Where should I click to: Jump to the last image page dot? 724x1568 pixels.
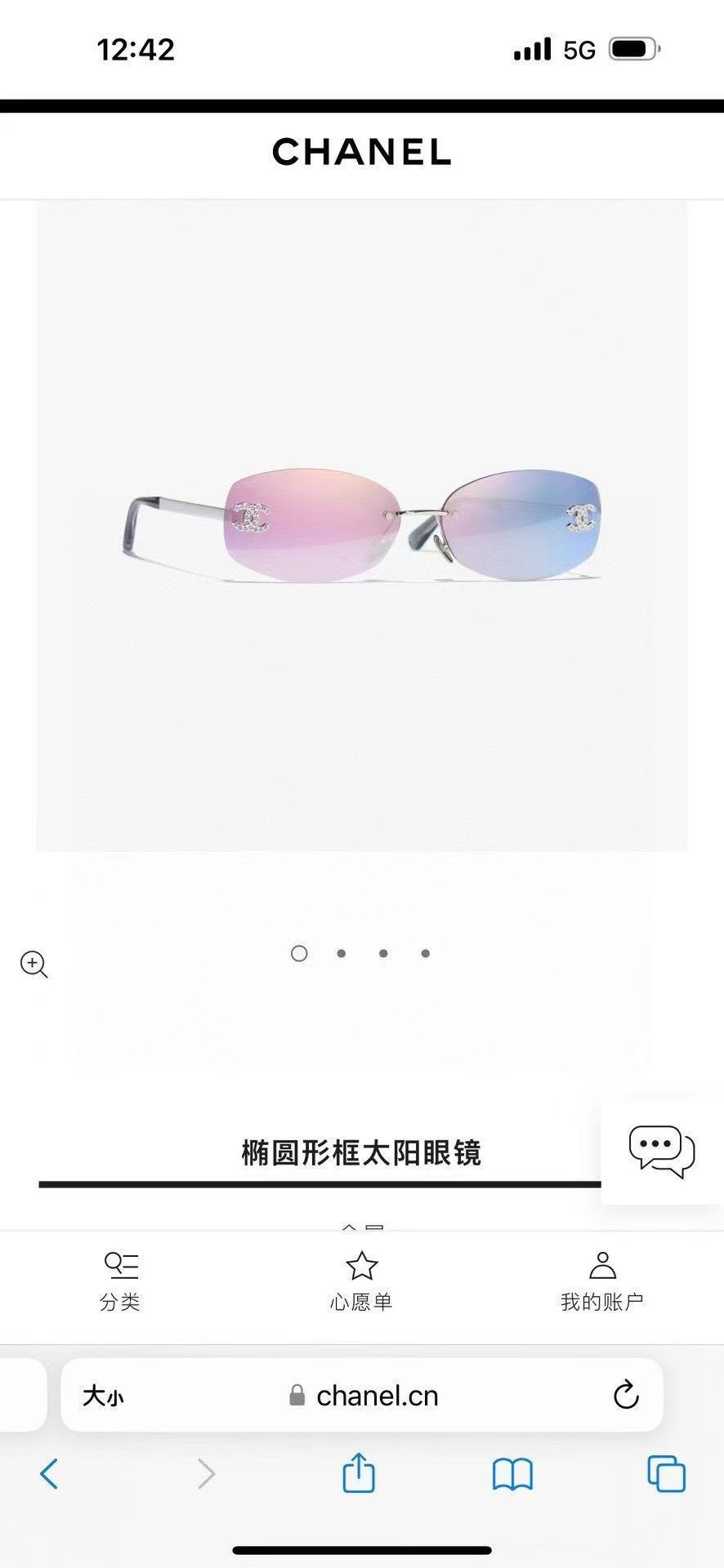pos(426,953)
